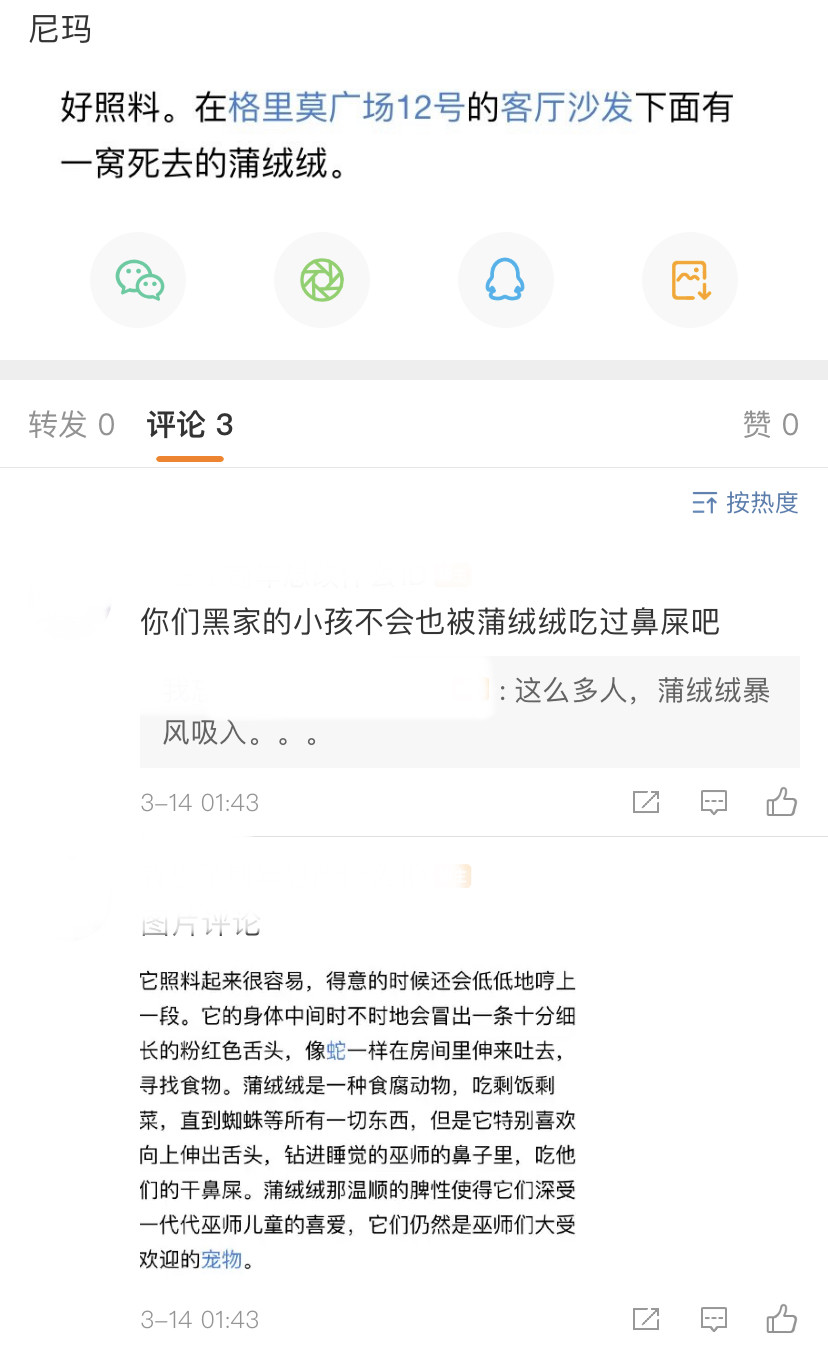Switch to the 赞 tab
Viewport: 828px width, 1347px height.
coord(770,425)
